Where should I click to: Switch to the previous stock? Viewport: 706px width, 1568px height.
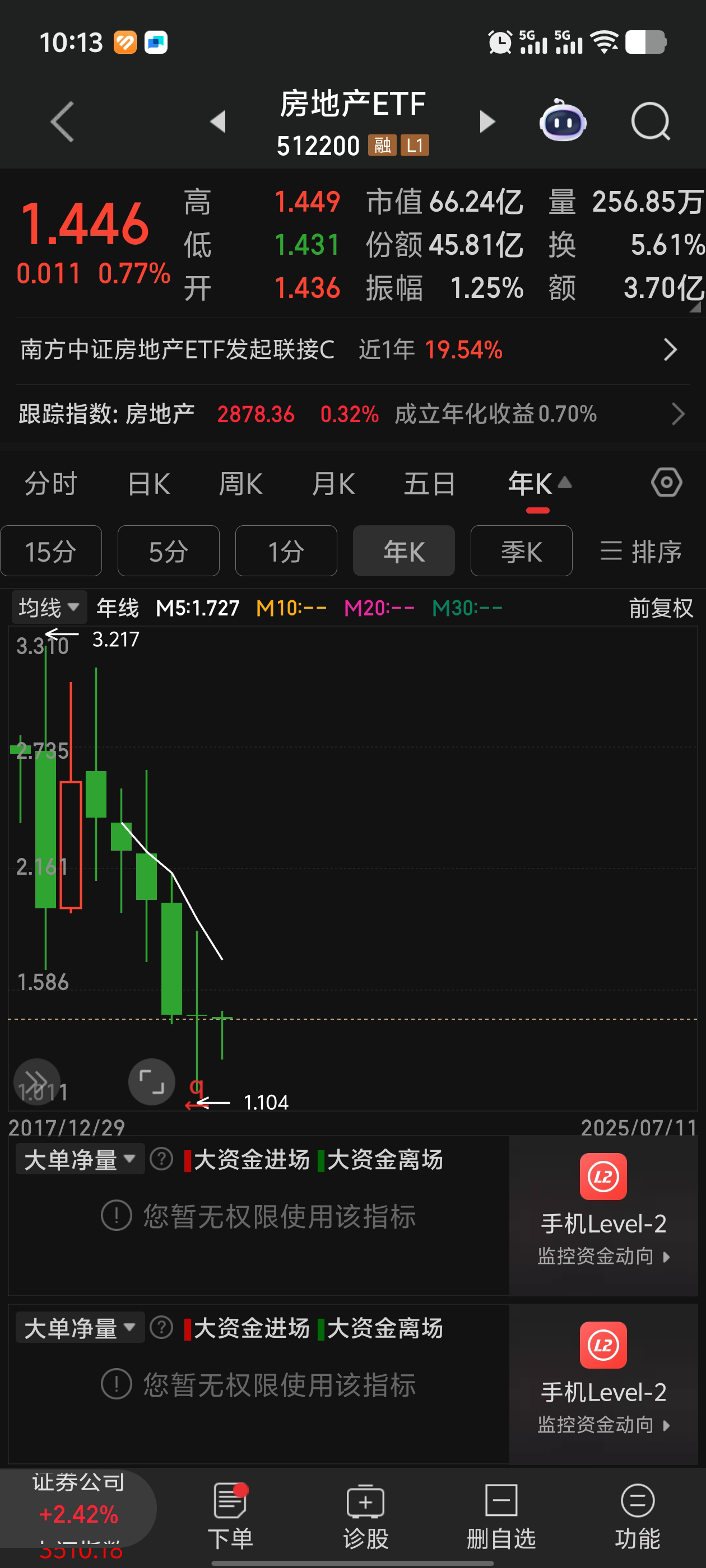tap(217, 122)
